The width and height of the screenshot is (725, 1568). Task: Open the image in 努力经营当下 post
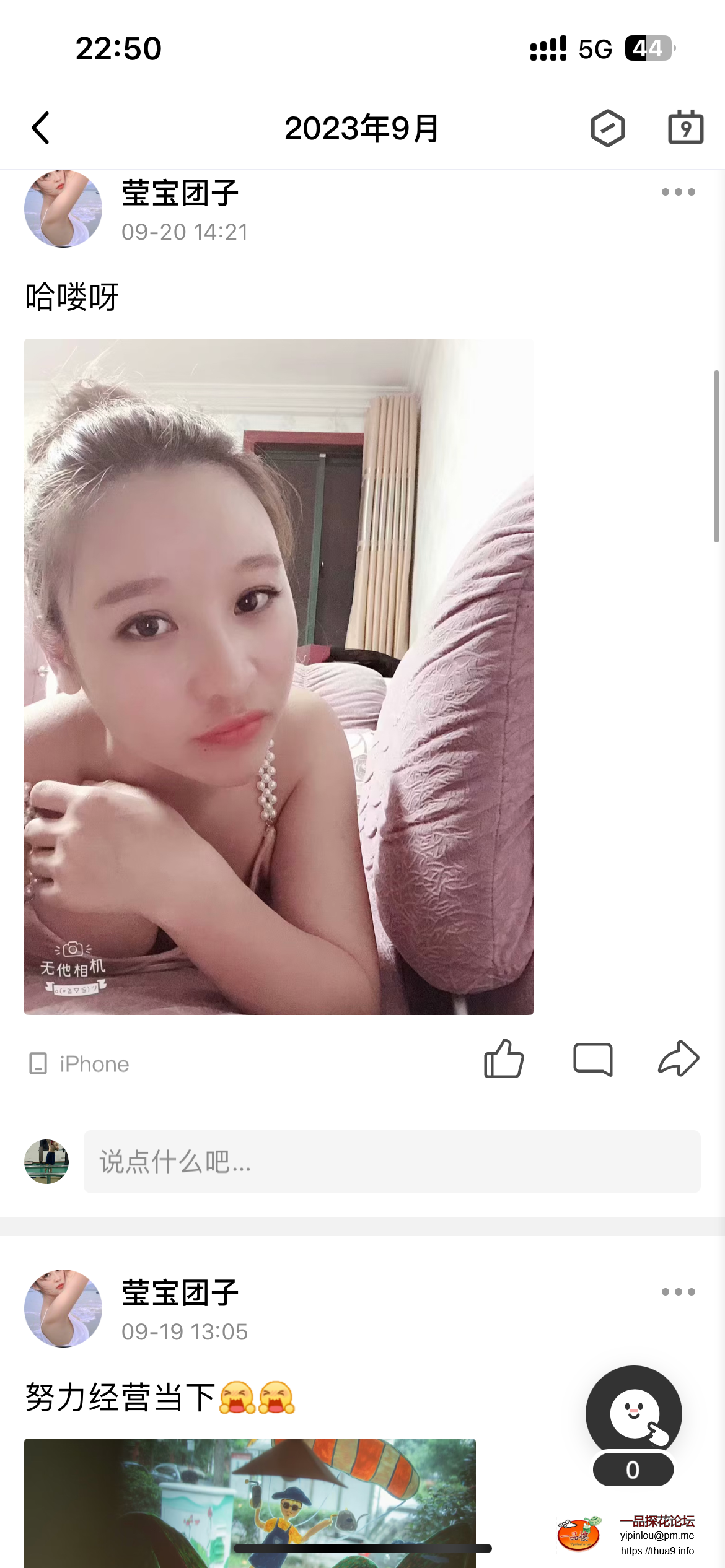coord(250,1499)
